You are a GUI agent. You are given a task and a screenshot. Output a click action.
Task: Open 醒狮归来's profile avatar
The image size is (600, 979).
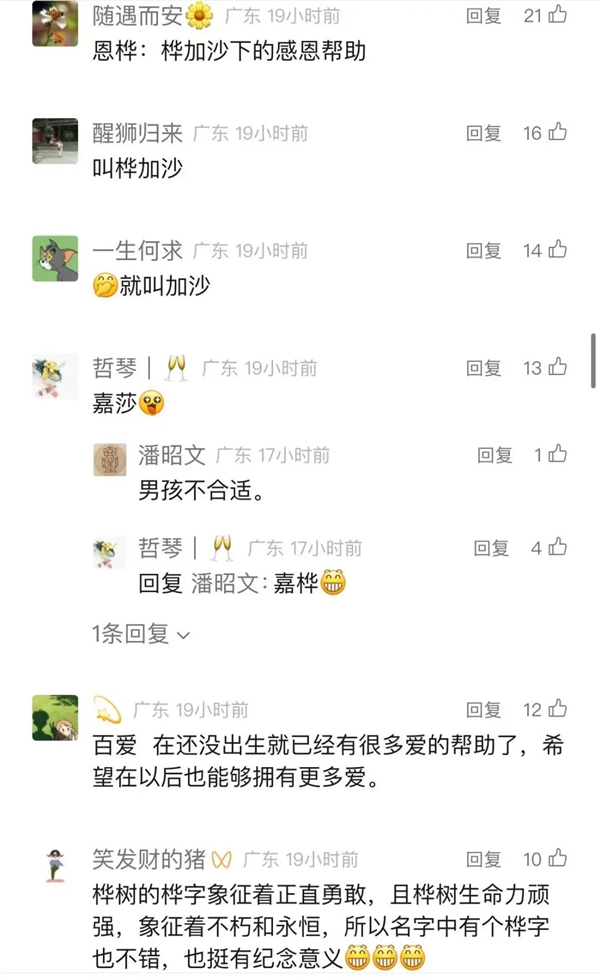coord(55,141)
